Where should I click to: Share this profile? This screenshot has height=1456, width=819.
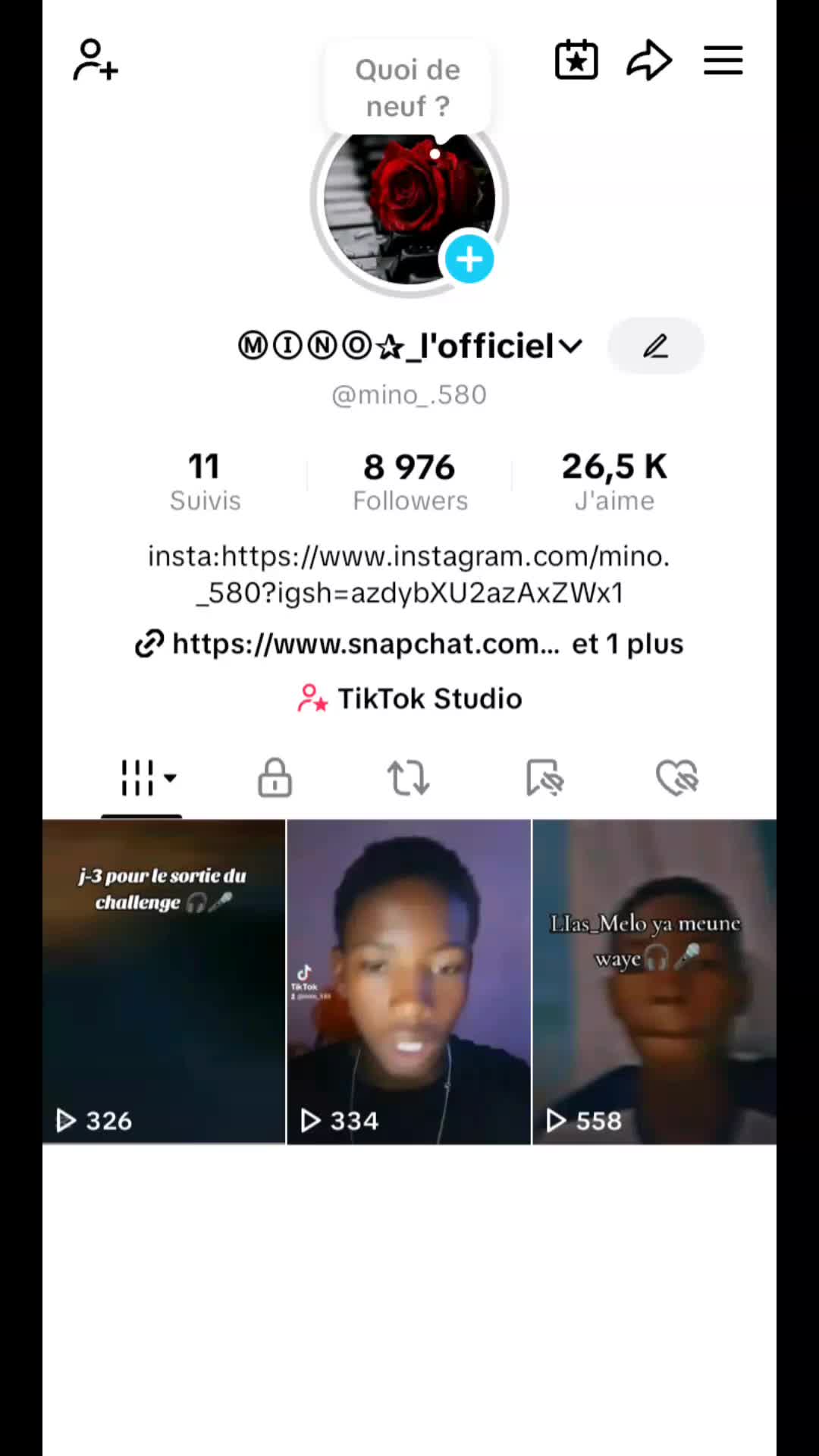click(649, 60)
